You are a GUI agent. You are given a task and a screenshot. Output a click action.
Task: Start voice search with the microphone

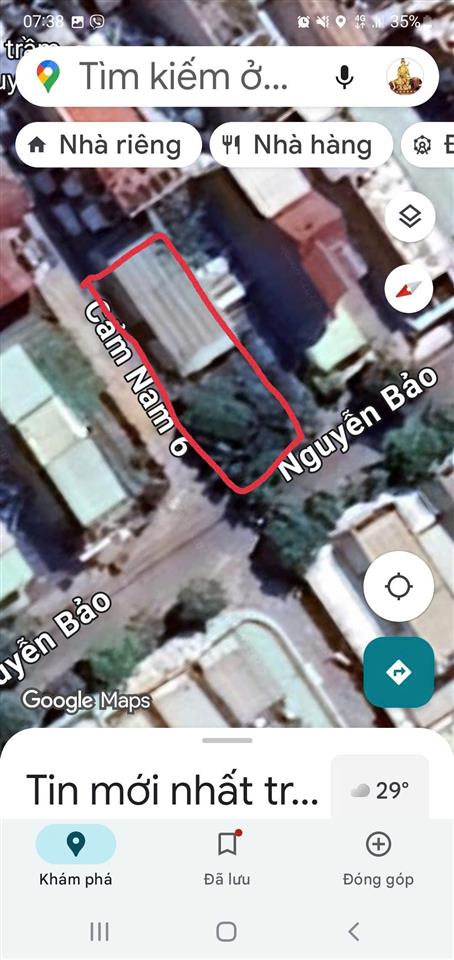point(344,77)
